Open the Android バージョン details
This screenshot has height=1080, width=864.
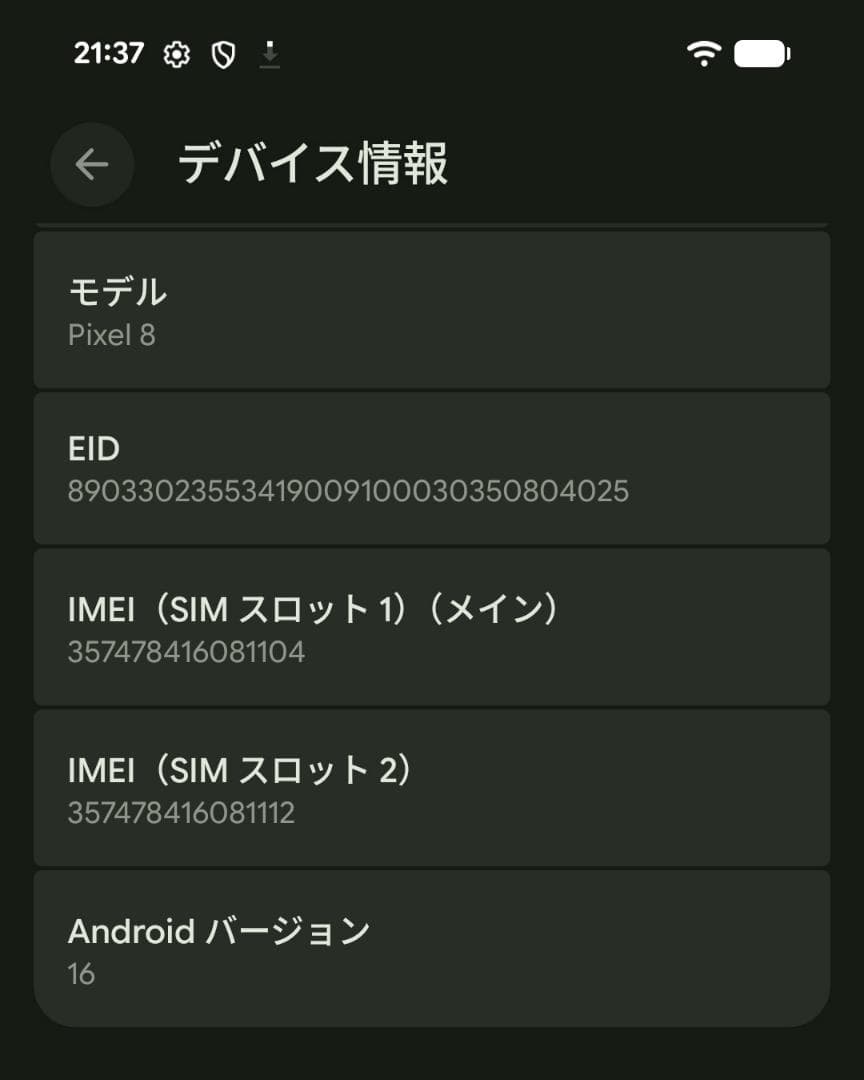point(432,949)
